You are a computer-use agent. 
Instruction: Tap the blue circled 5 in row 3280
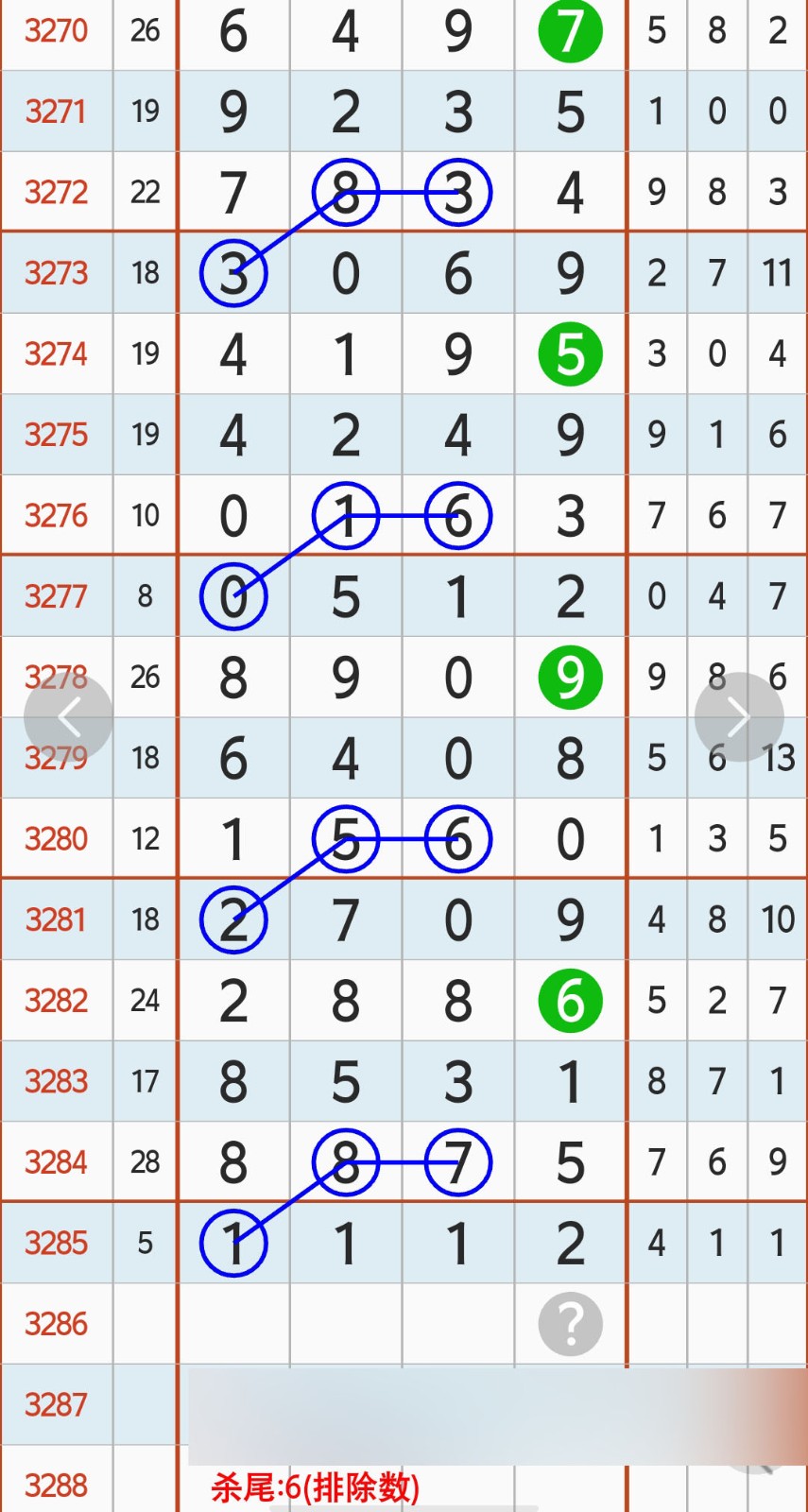[x=346, y=838]
